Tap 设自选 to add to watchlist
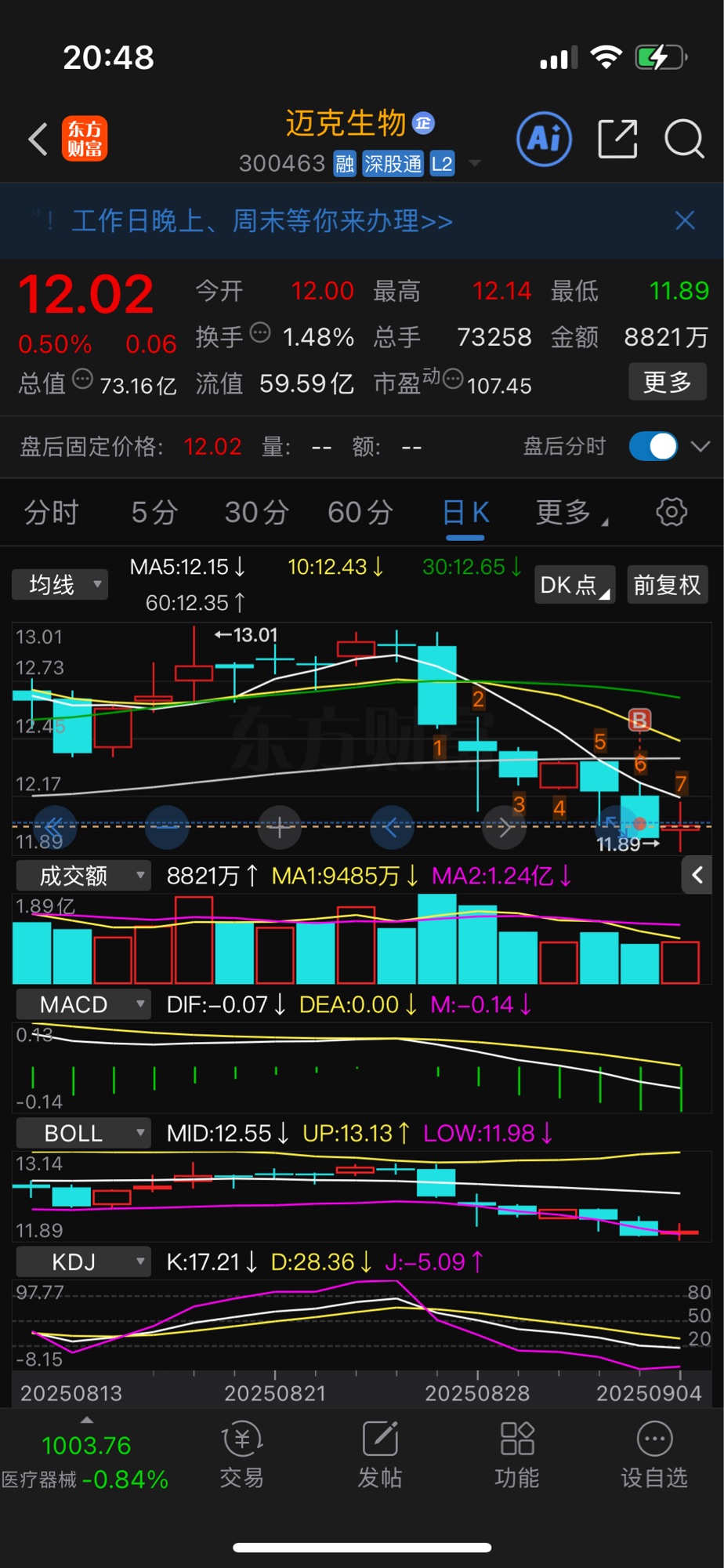The height and width of the screenshot is (1568, 724). [654, 1455]
